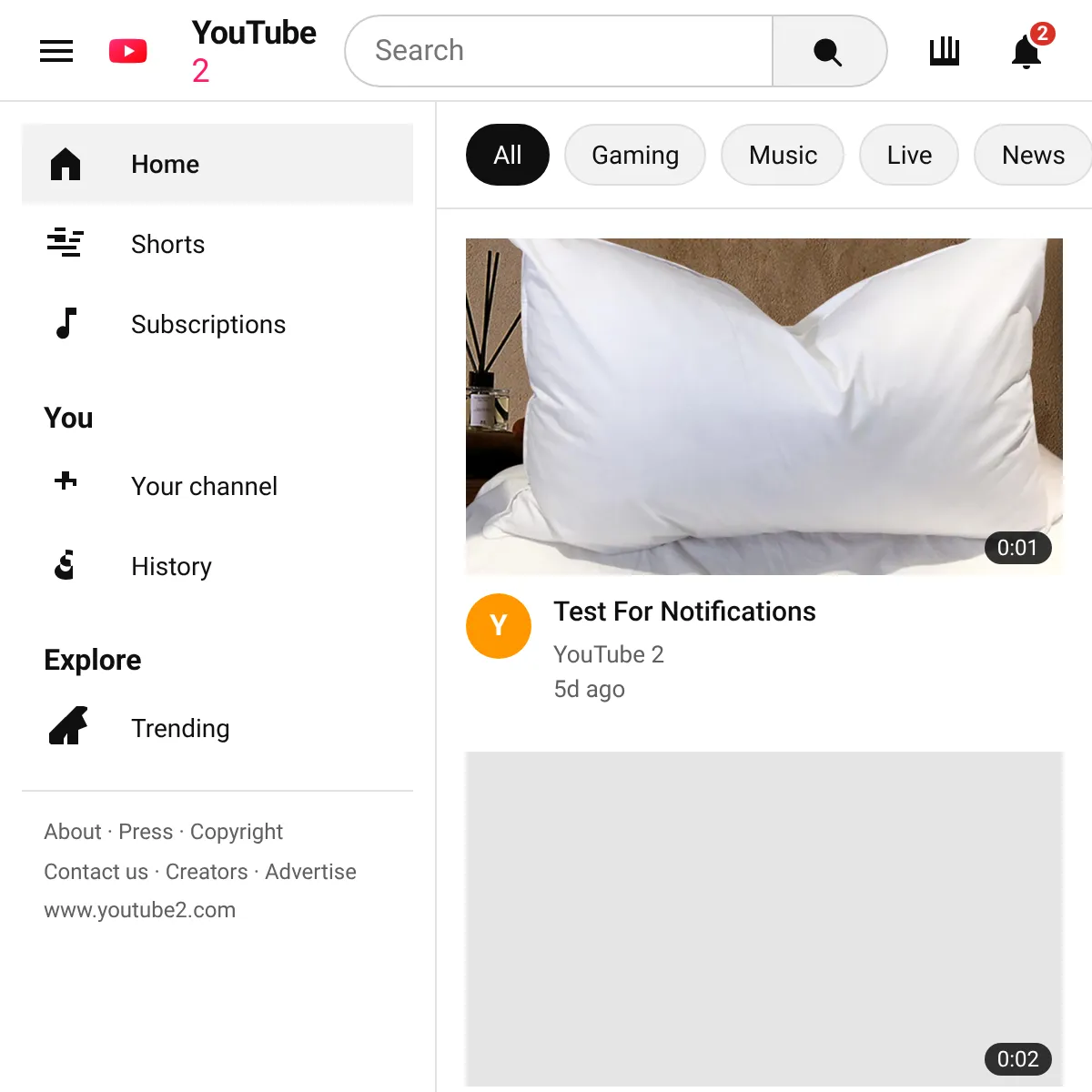Tap the red YouTube logo icon
The width and height of the screenshot is (1092, 1092).
[128, 51]
